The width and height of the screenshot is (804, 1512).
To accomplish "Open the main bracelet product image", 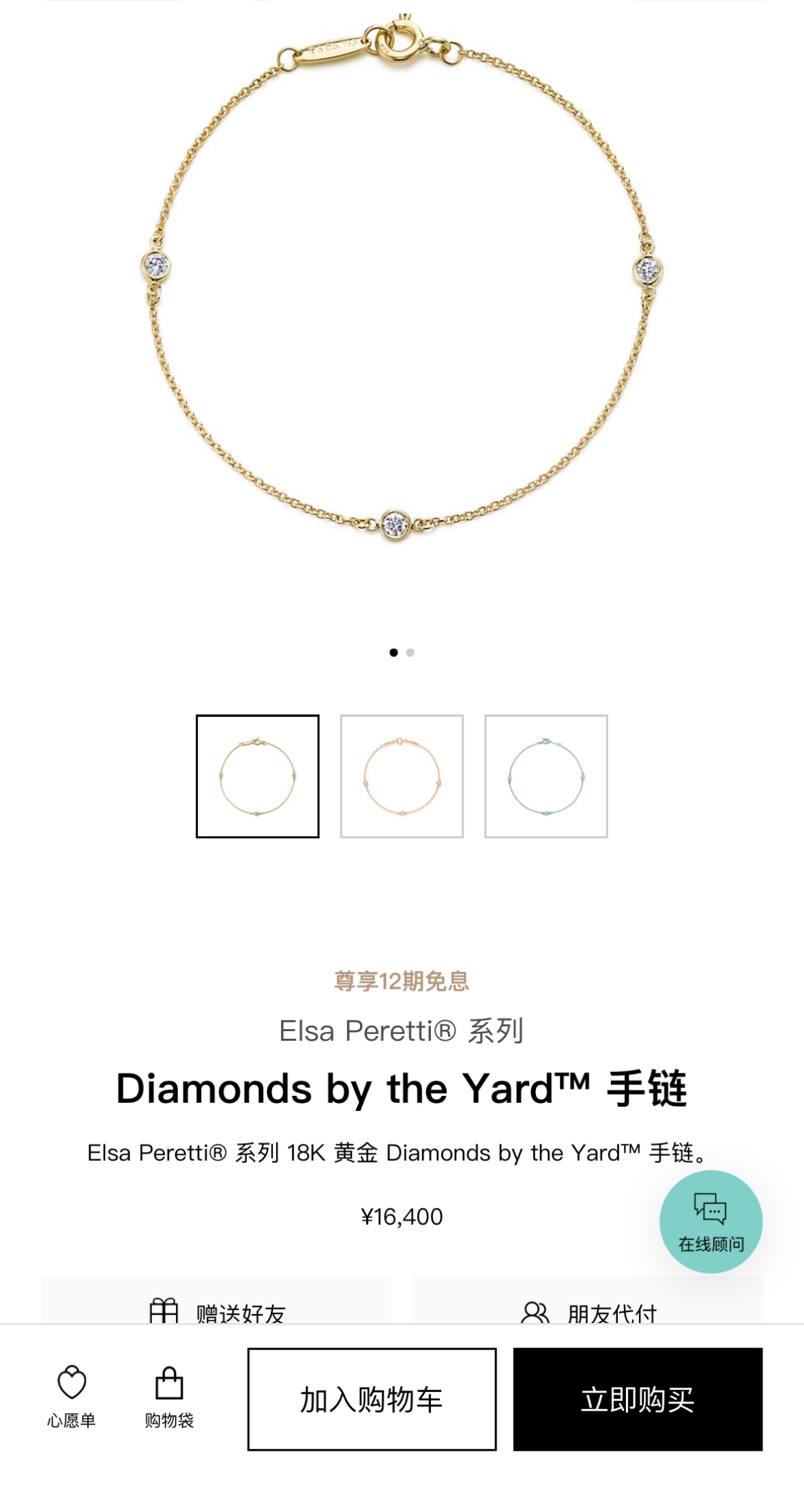I will [402, 286].
